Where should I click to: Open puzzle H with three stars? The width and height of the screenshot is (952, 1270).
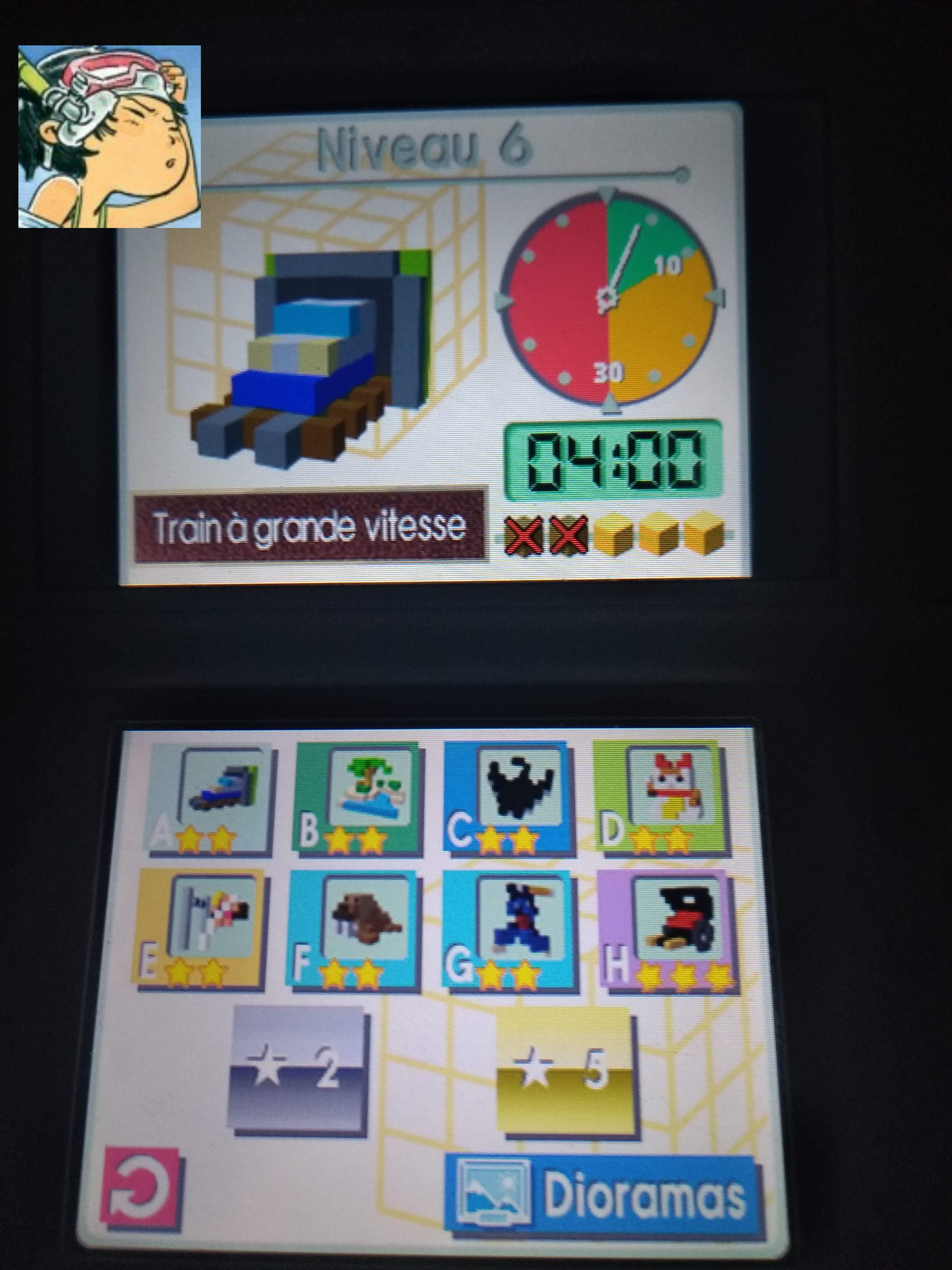coord(666,929)
